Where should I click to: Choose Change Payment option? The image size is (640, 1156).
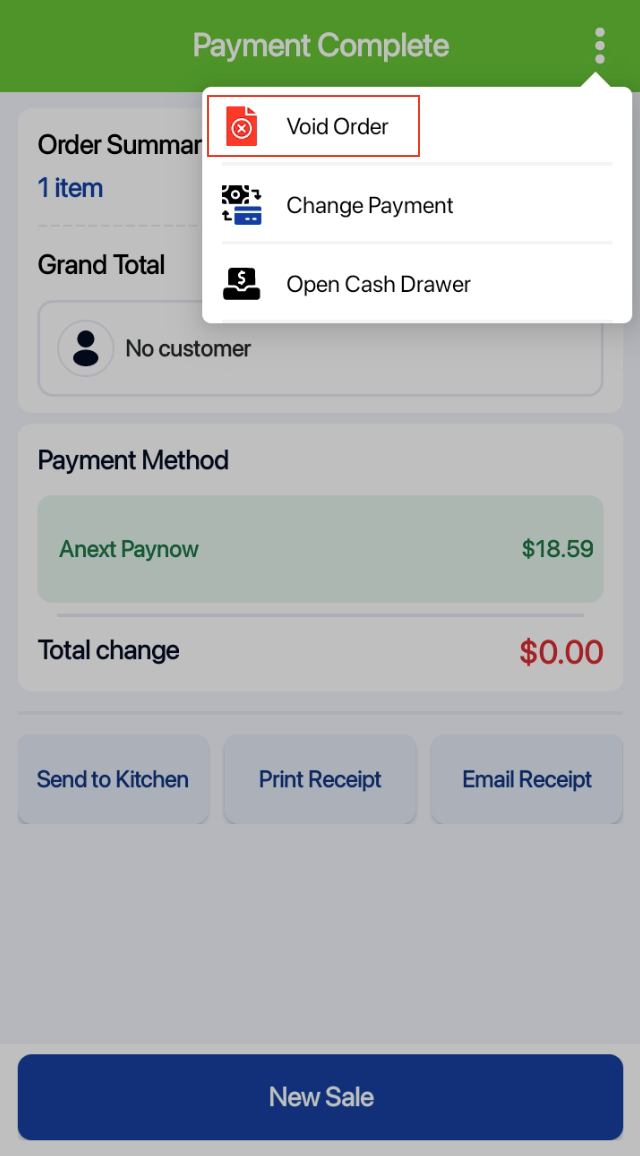(369, 205)
